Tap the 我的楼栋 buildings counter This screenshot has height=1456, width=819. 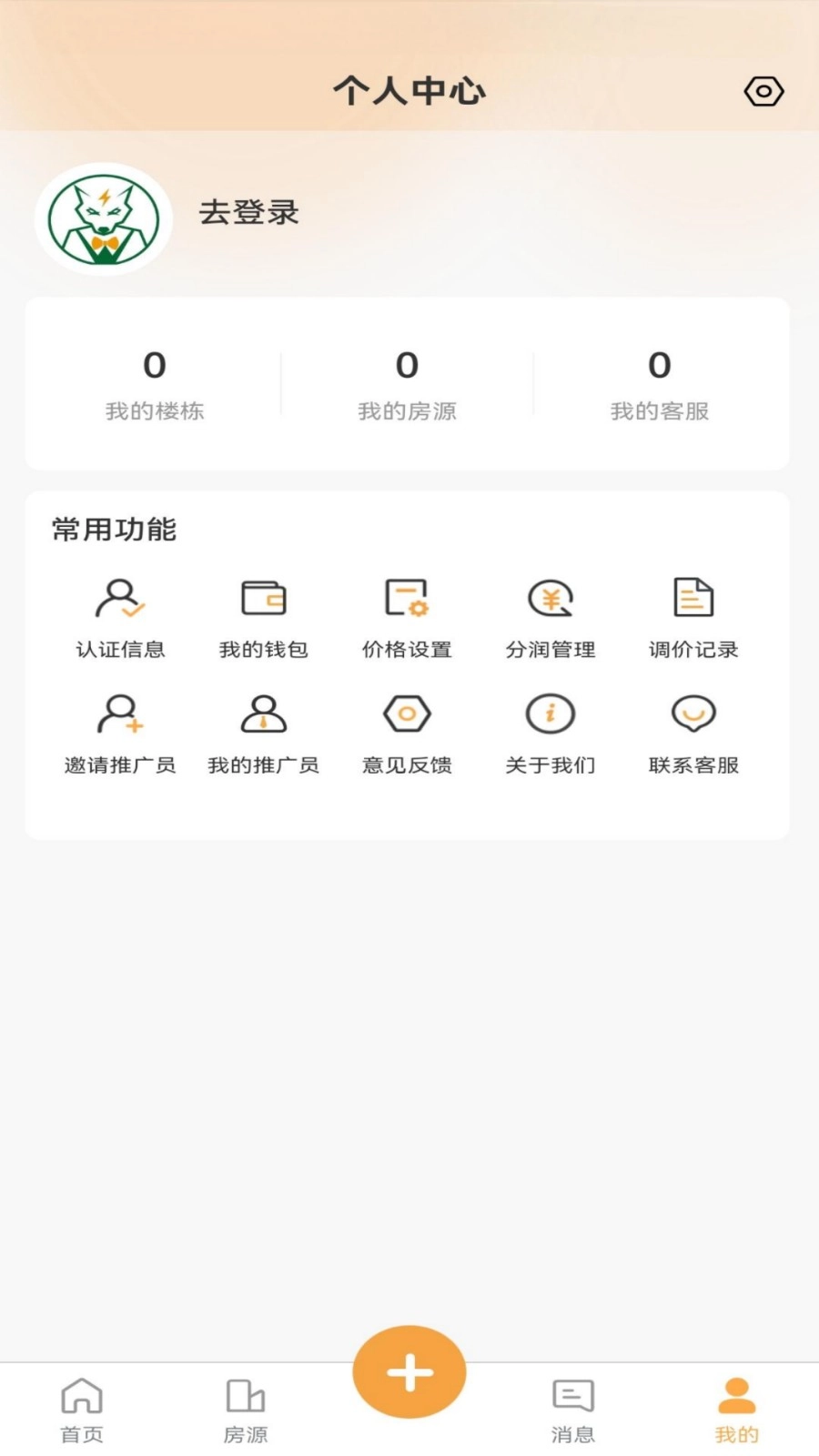(155, 382)
